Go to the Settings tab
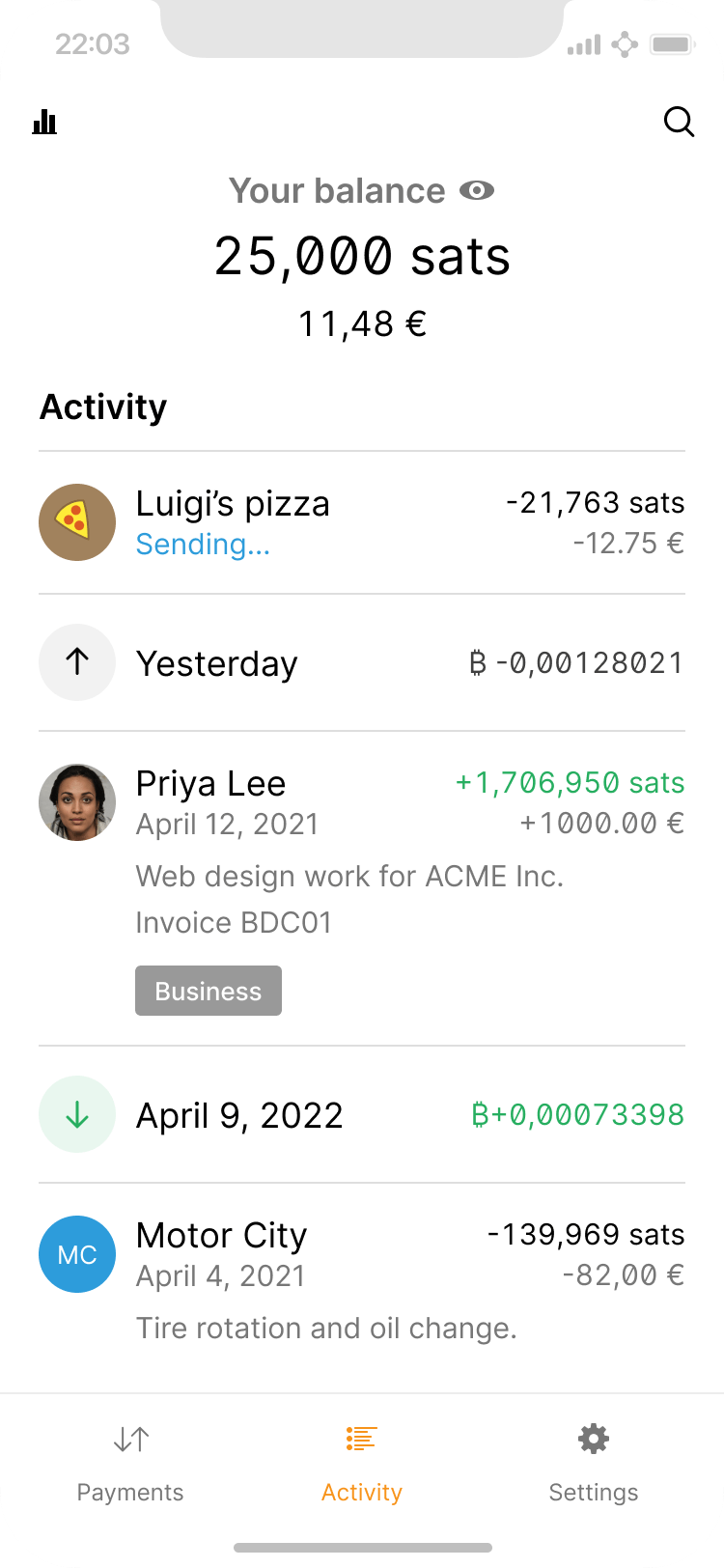Viewport: 724px width, 1568px height. [593, 1465]
